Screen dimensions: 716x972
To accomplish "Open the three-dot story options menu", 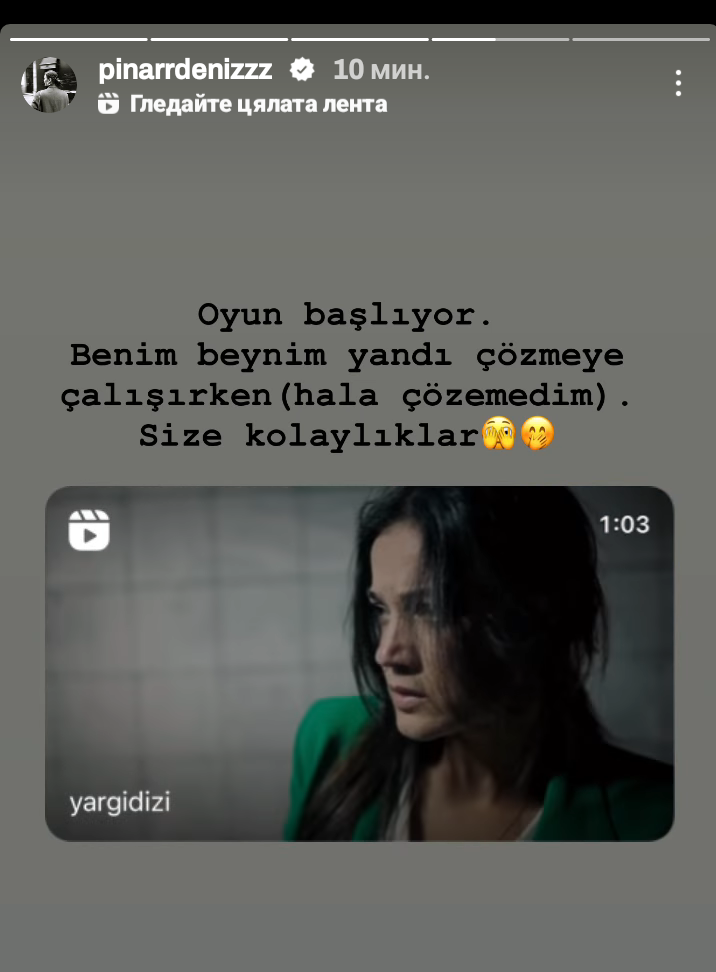I will [x=678, y=83].
